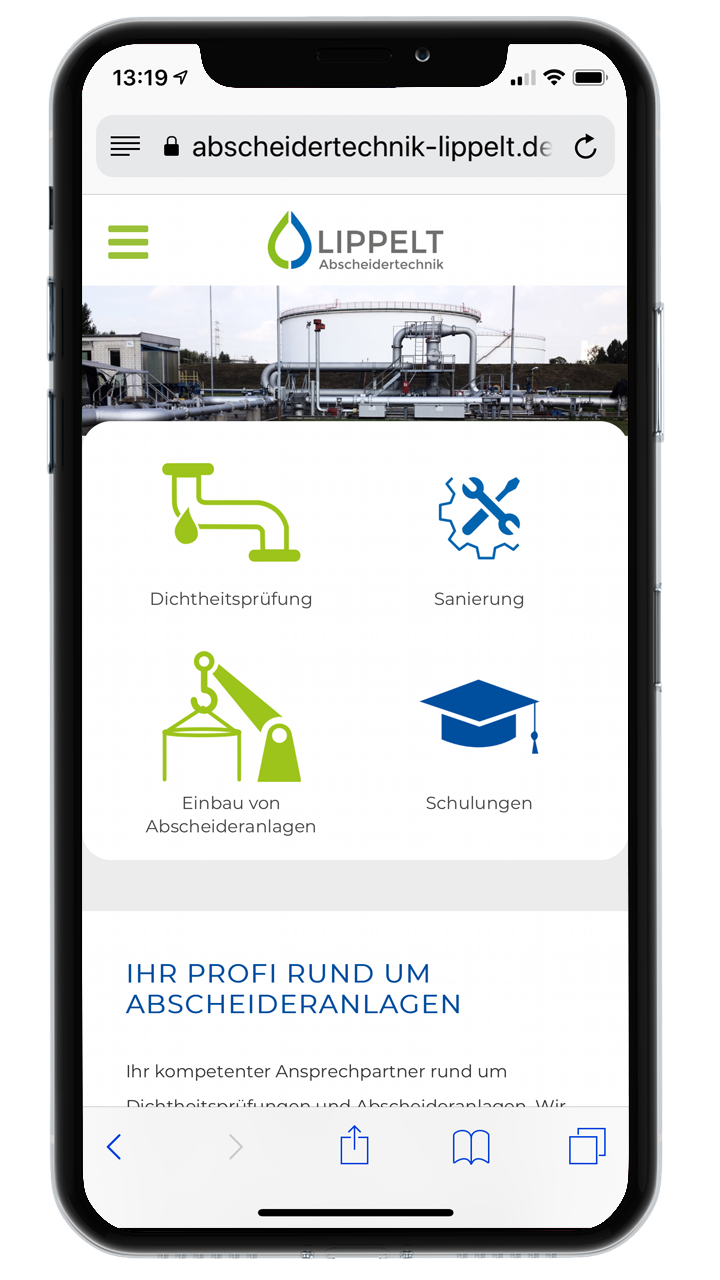Open the Schulungen tile

(479, 746)
